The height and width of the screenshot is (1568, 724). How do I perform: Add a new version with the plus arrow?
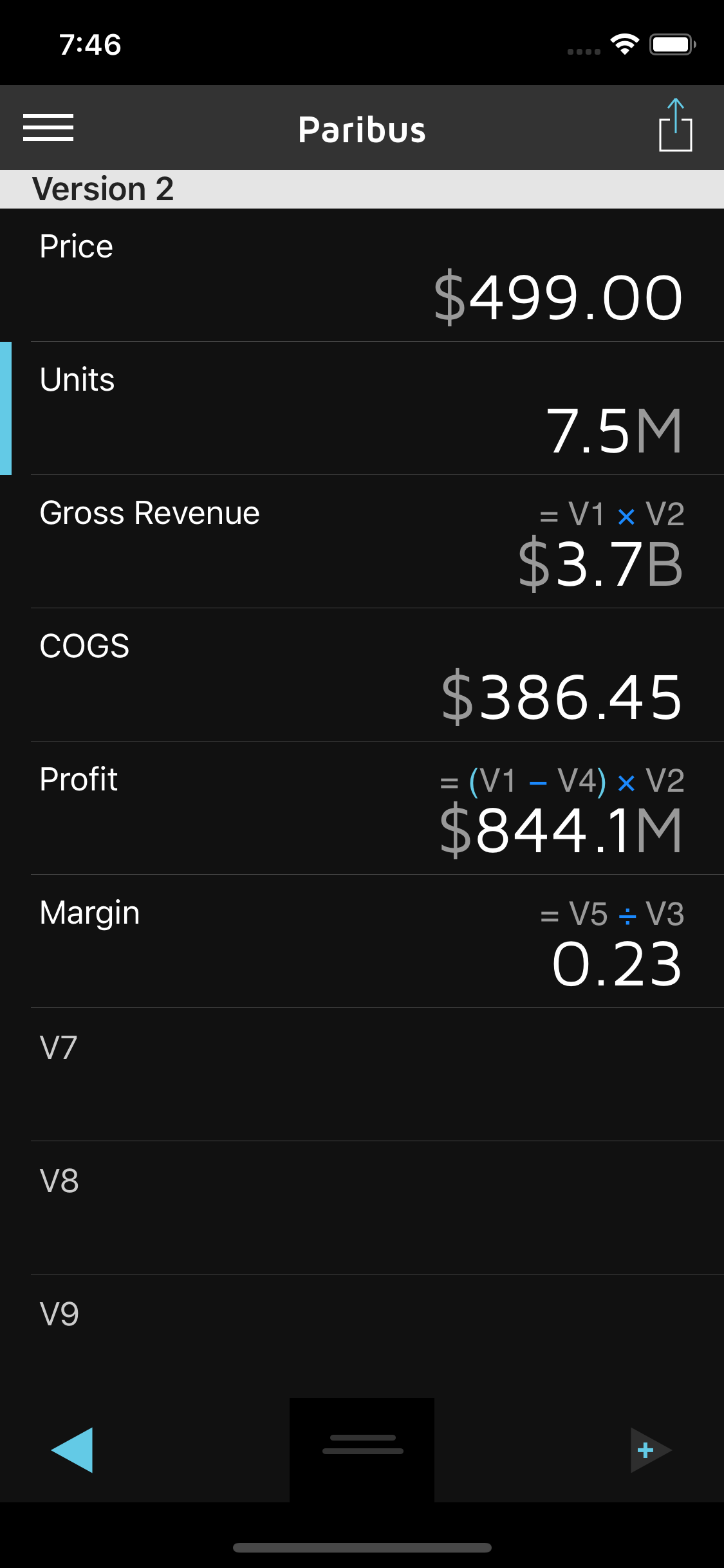tap(650, 1450)
